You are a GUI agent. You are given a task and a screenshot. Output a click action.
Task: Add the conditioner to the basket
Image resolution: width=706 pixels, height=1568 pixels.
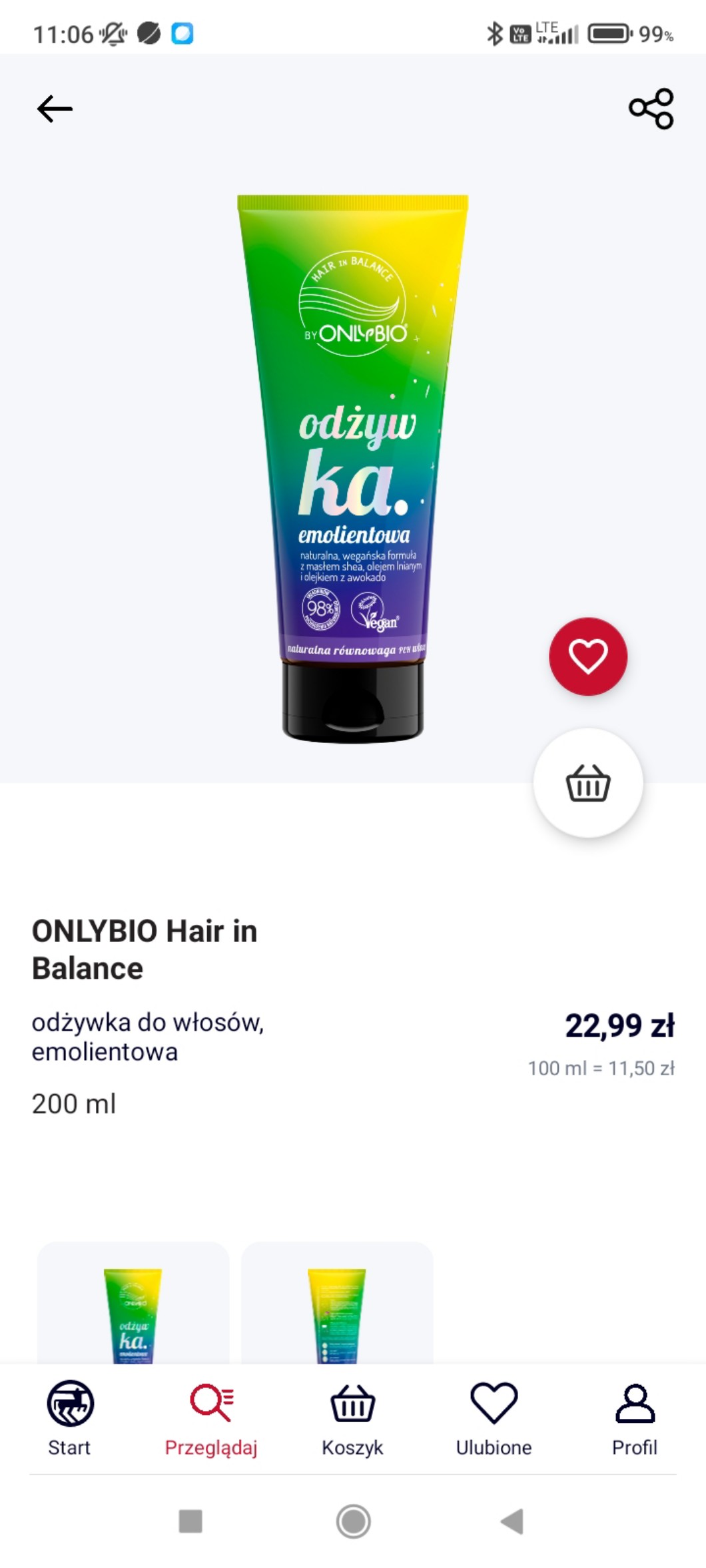pyautogui.click(x=587, y=783)
